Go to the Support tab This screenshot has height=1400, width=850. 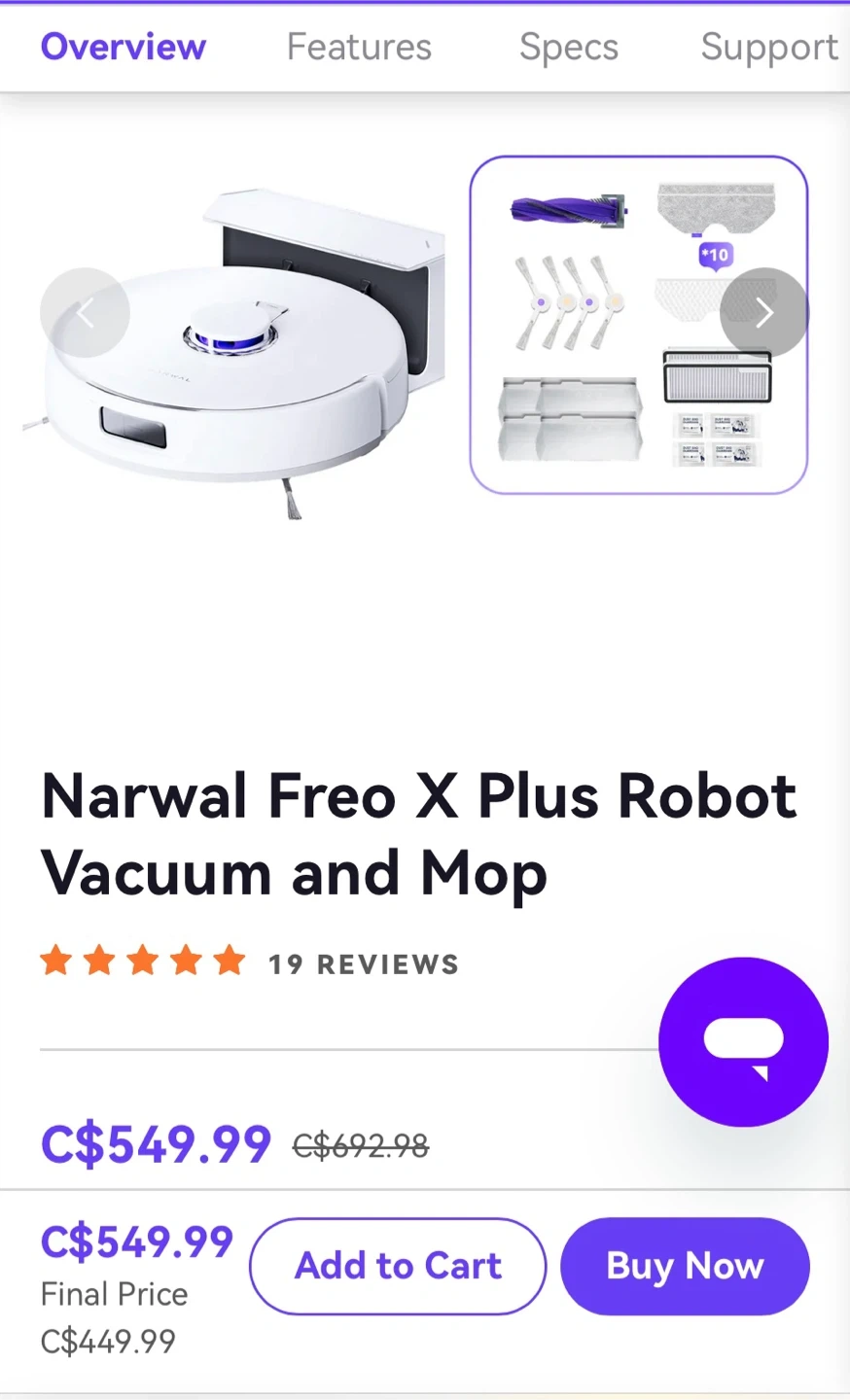click(x=769, y=47)
